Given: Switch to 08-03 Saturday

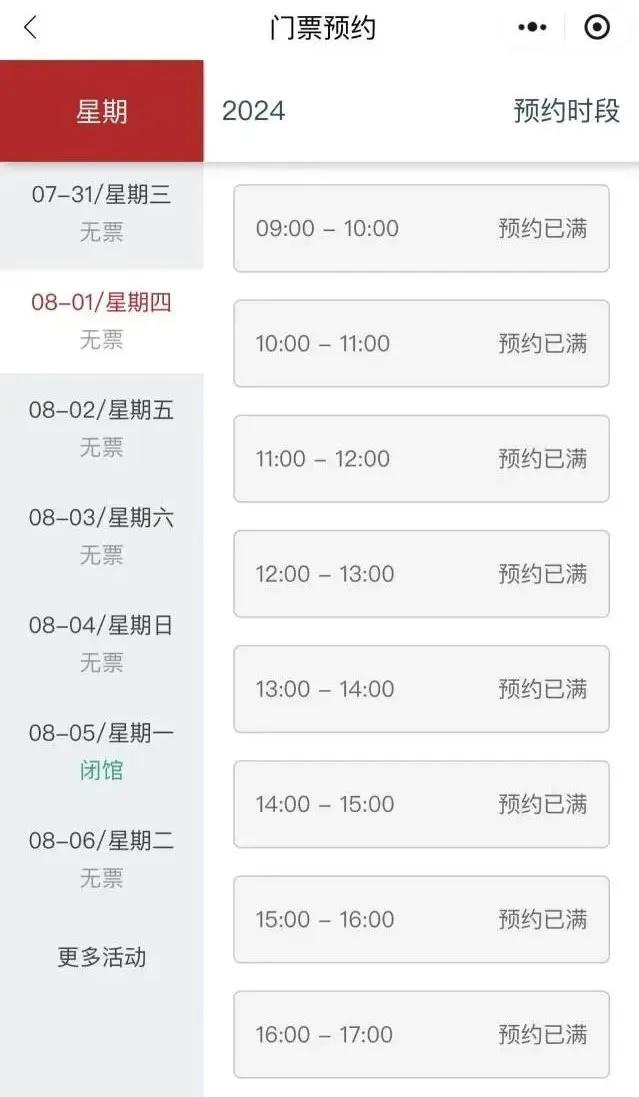Looking at the screenshot, I should (x=101, y=536).
